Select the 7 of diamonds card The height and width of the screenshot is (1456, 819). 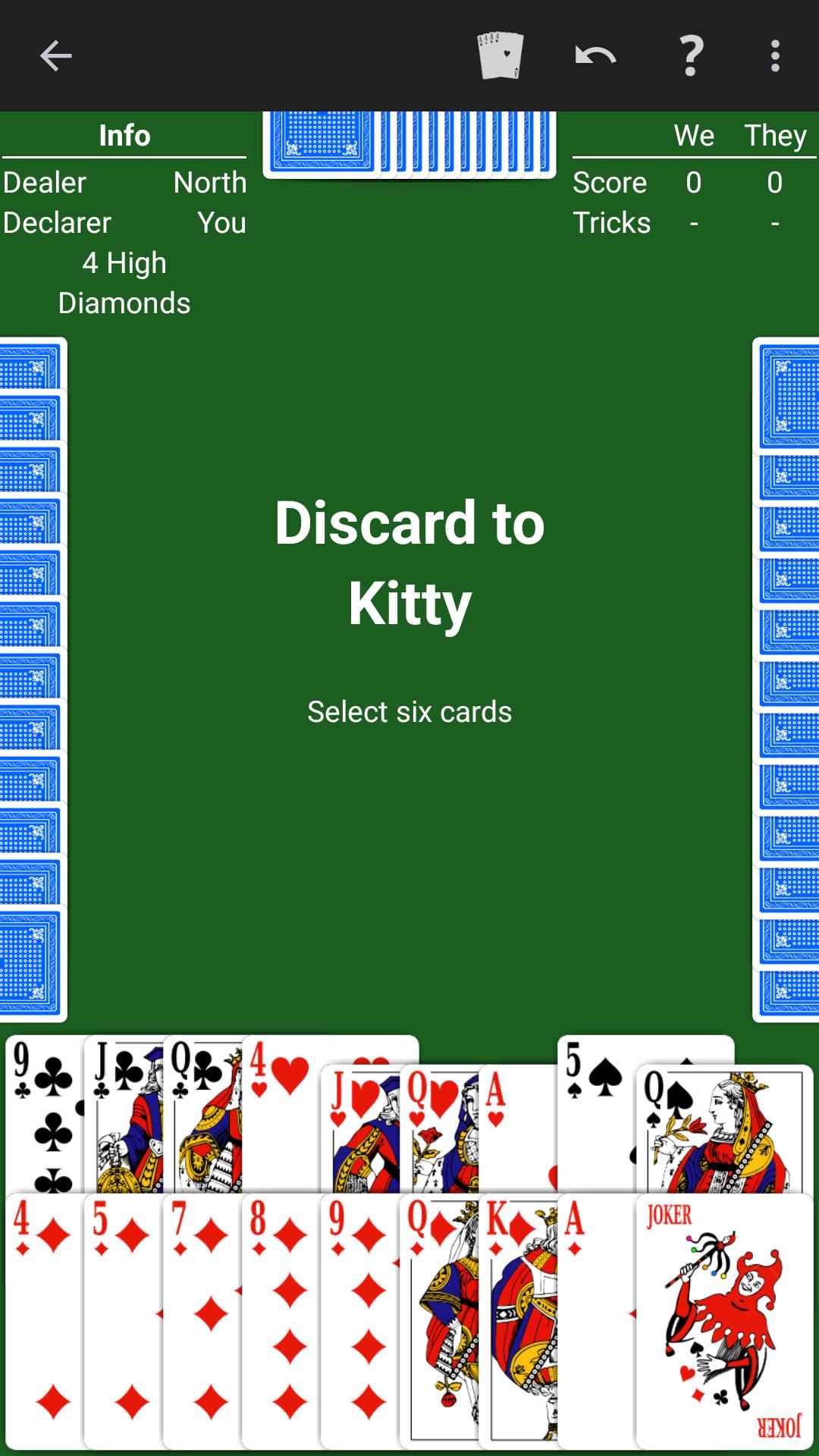point(202,1322)
